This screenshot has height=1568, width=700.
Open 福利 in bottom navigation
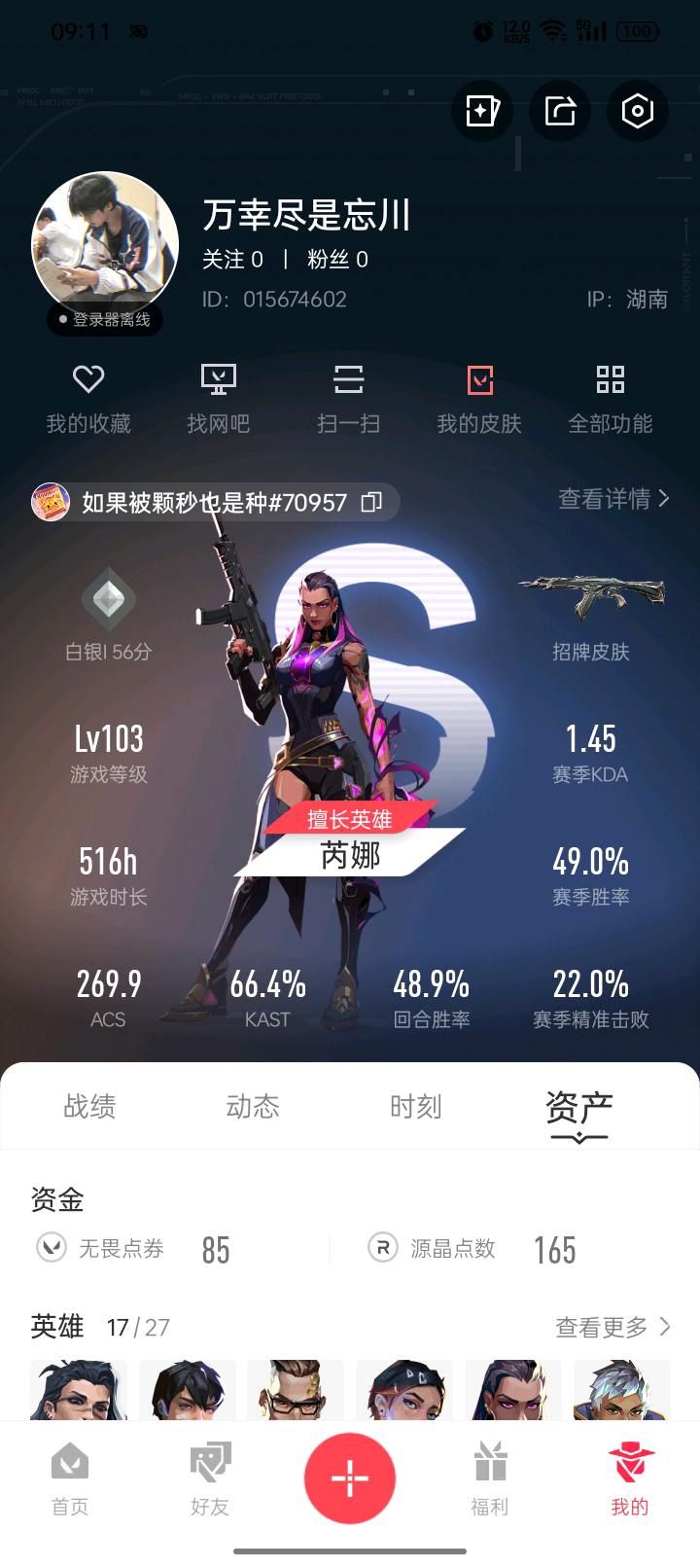pos(490,1479)
